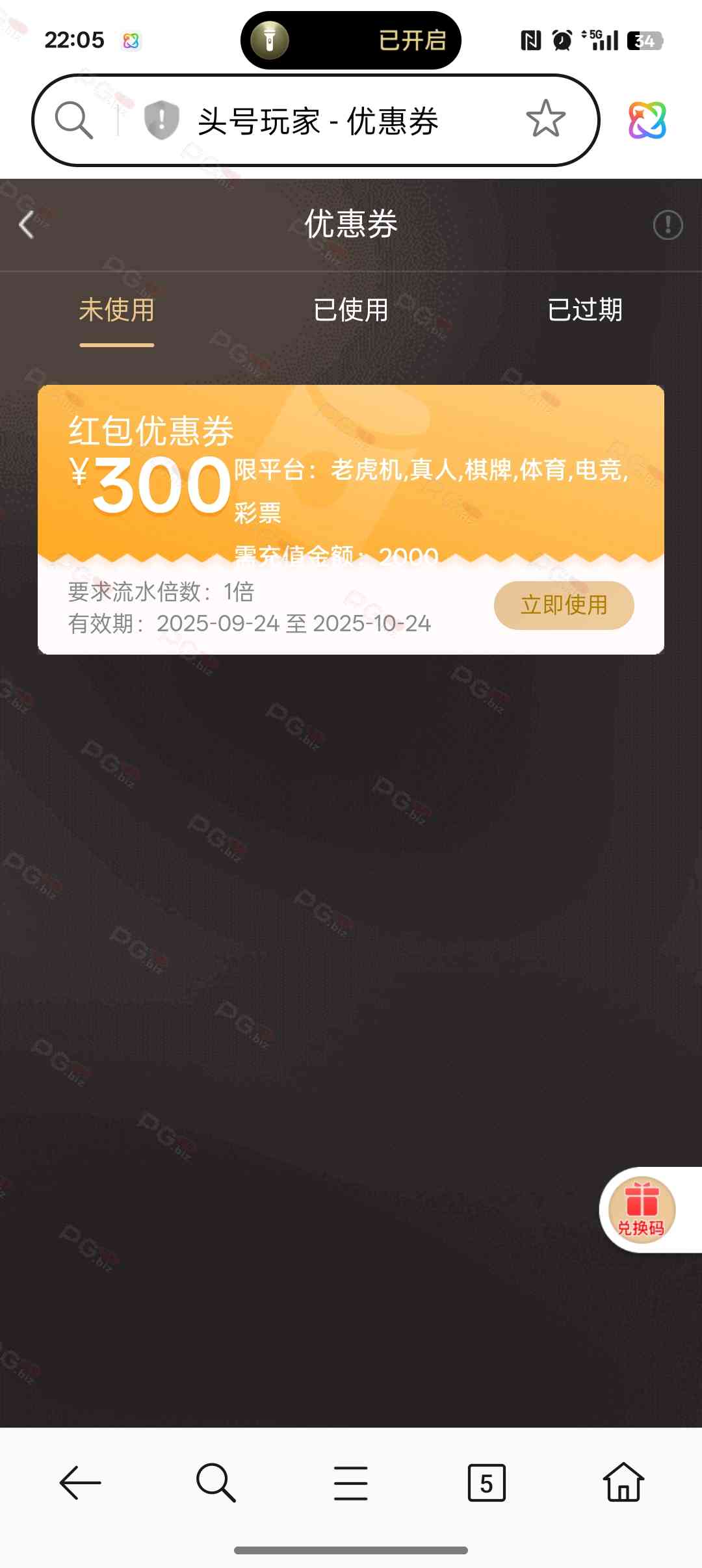Tap the flashlight 已开启 status pill
The height and width of the screenshot is (1568, 702).
click(351, 40)
